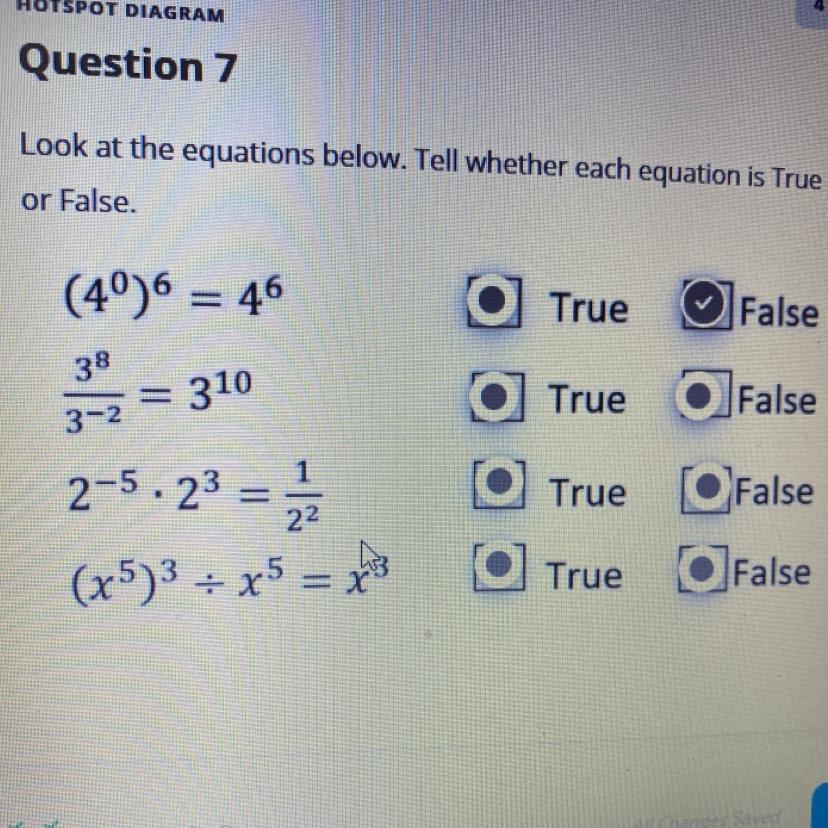Pick True for (x^5)^3 ÷ x^5 equation
The width and height of the screenshot is (828, 828).
tap(499, 566)
